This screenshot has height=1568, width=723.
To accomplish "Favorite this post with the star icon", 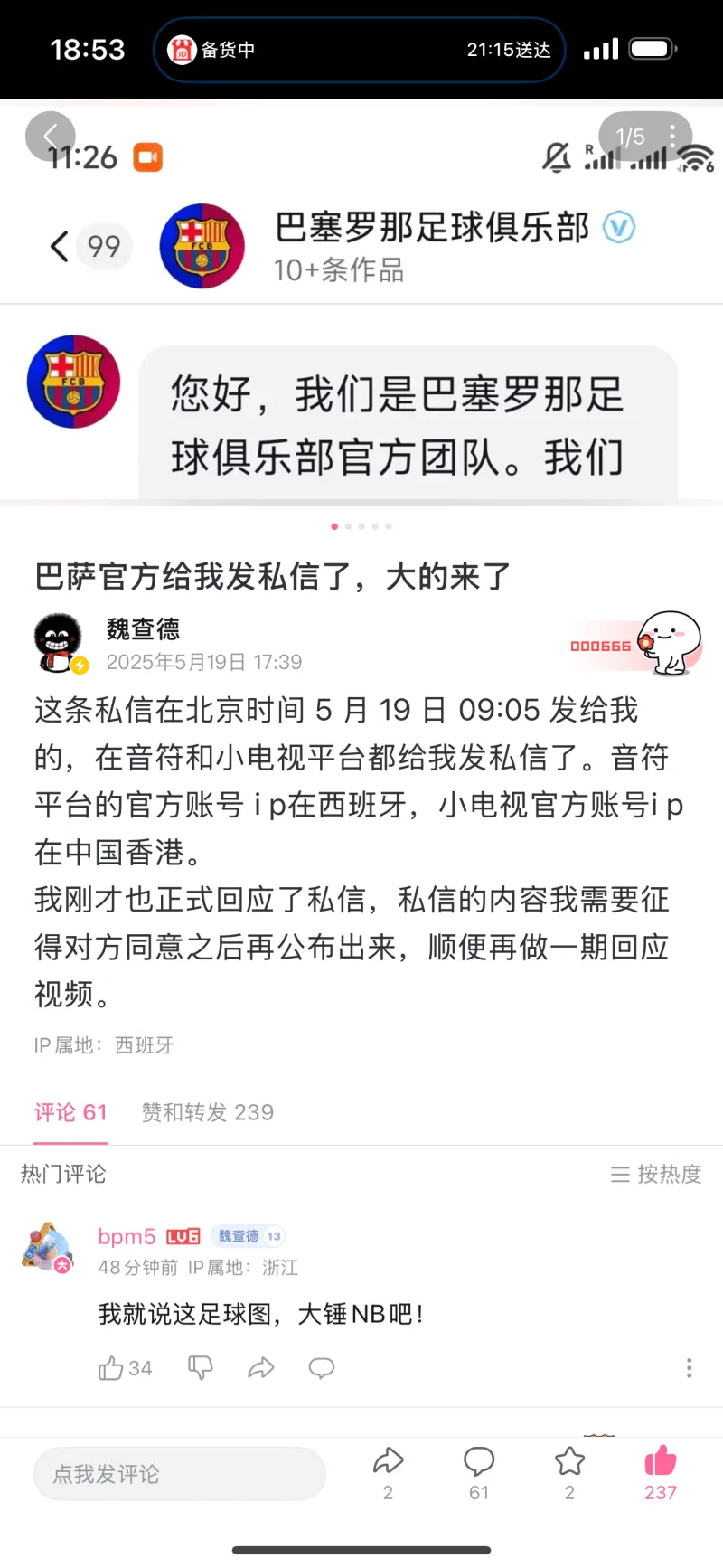I will (x=569, y=1470).
